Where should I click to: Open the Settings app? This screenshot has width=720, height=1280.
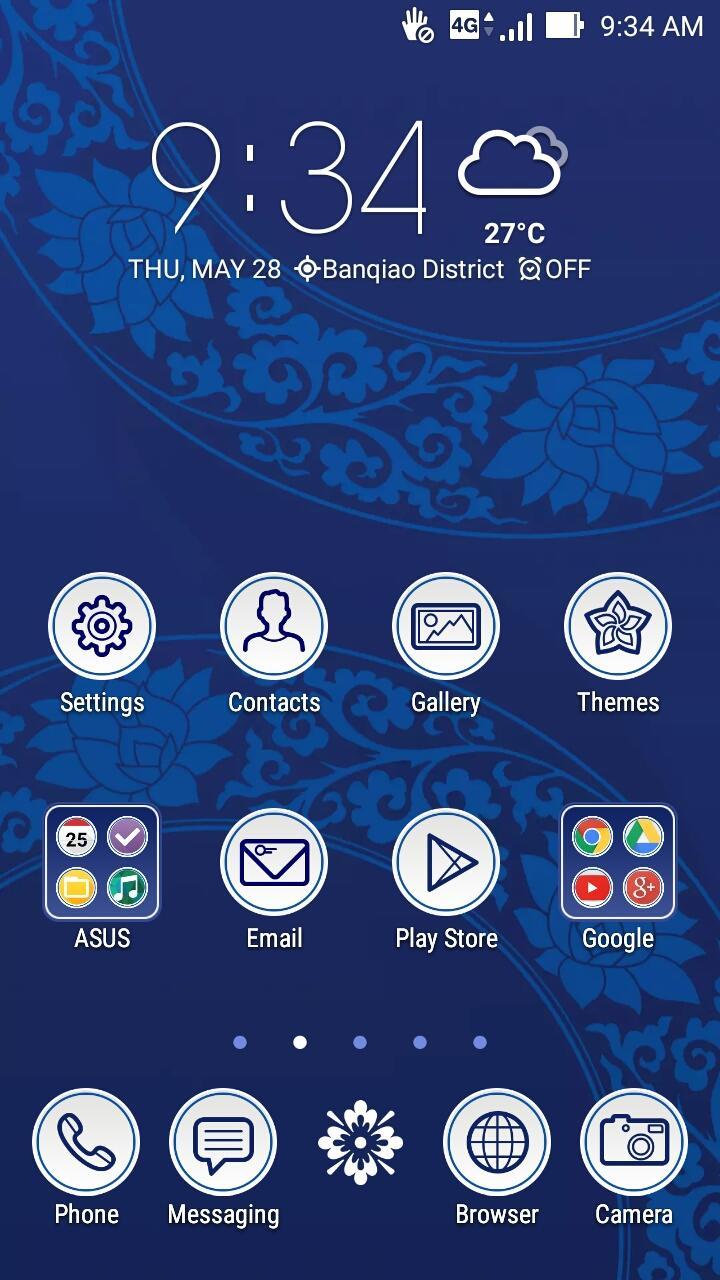(102, 627)
